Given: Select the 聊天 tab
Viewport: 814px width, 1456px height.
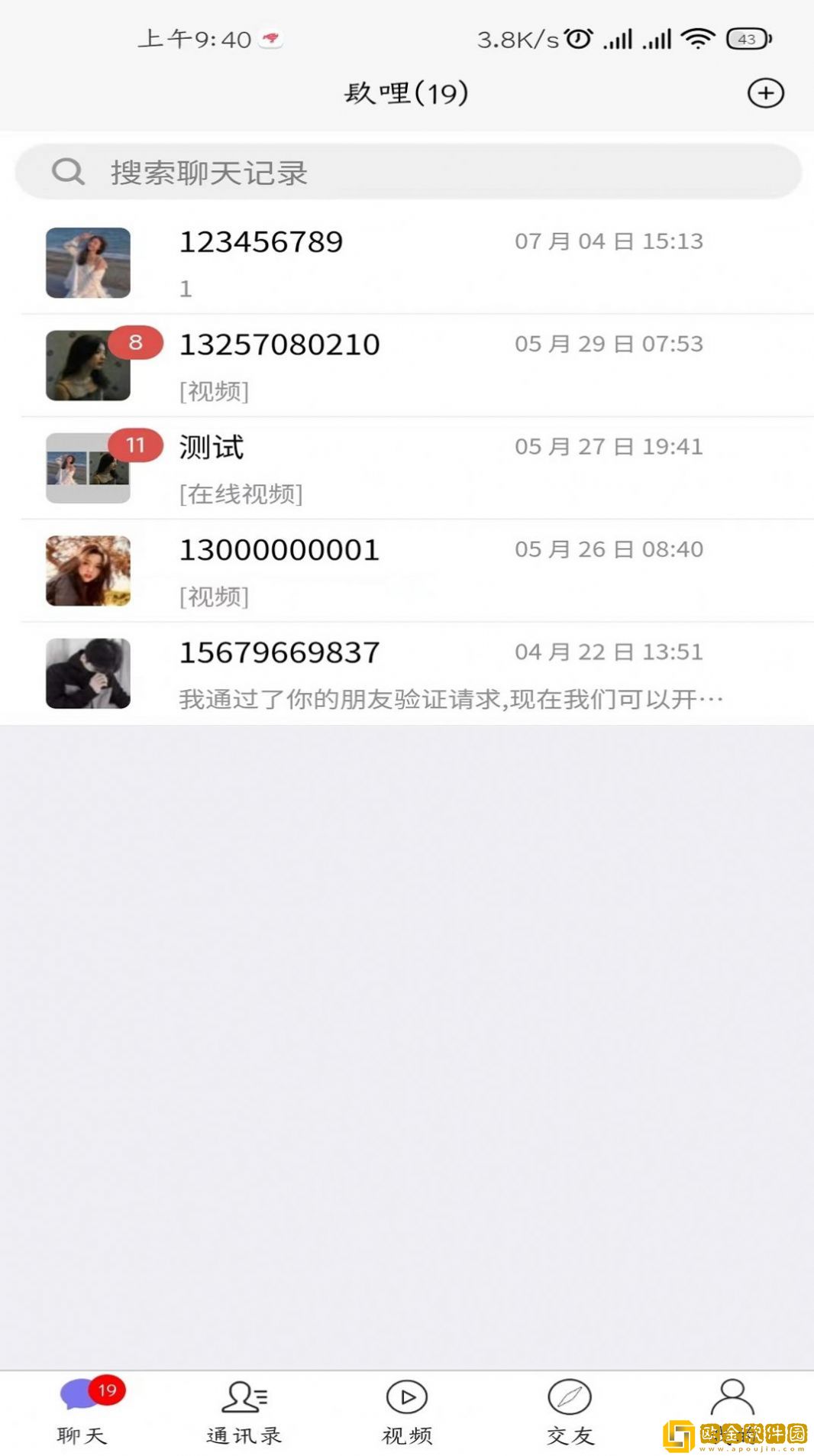Looking at the screenshot, I should pyautogui.click(x=82, y=1412).
